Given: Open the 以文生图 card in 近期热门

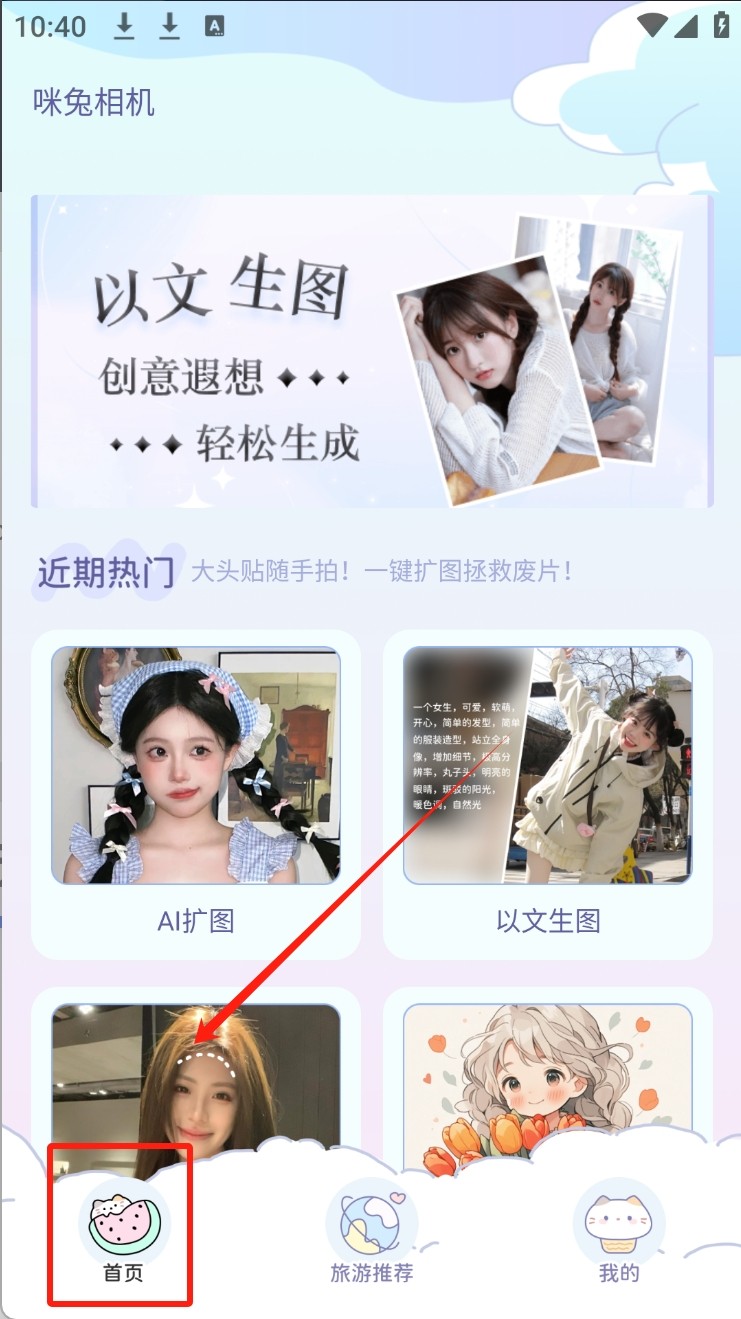Looking at the screenshot, I should click(x=547, y=791).
